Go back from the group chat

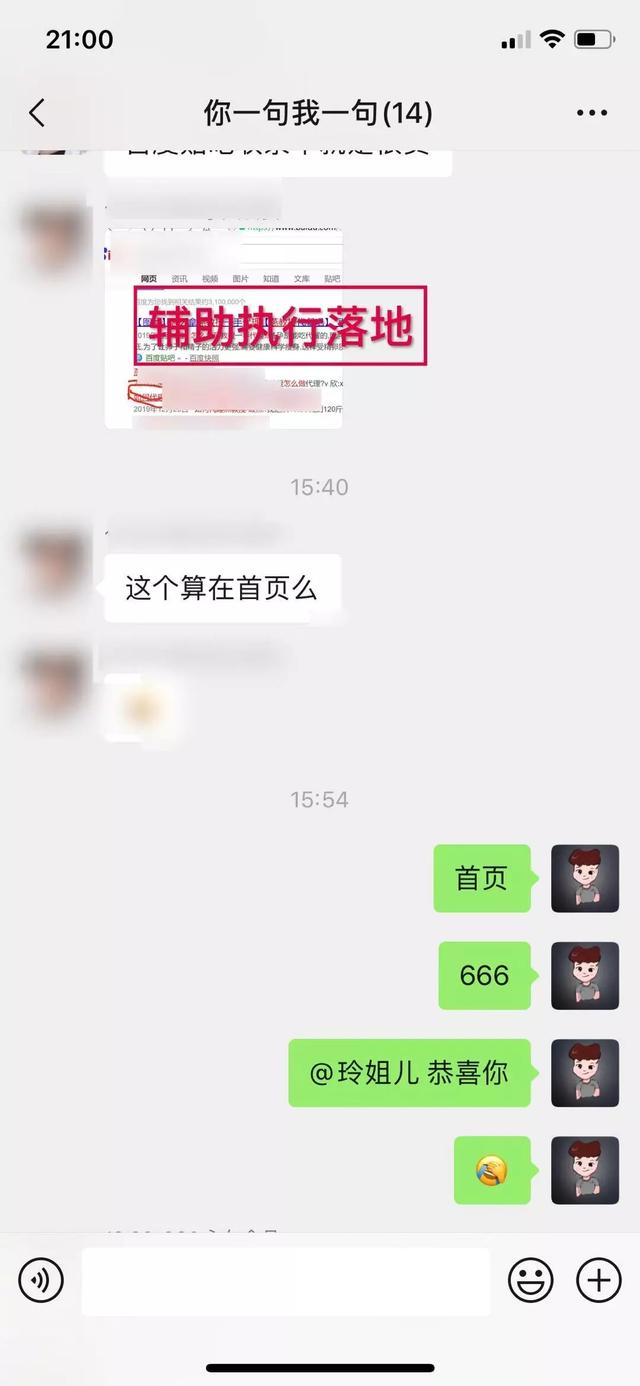(37, 113)
